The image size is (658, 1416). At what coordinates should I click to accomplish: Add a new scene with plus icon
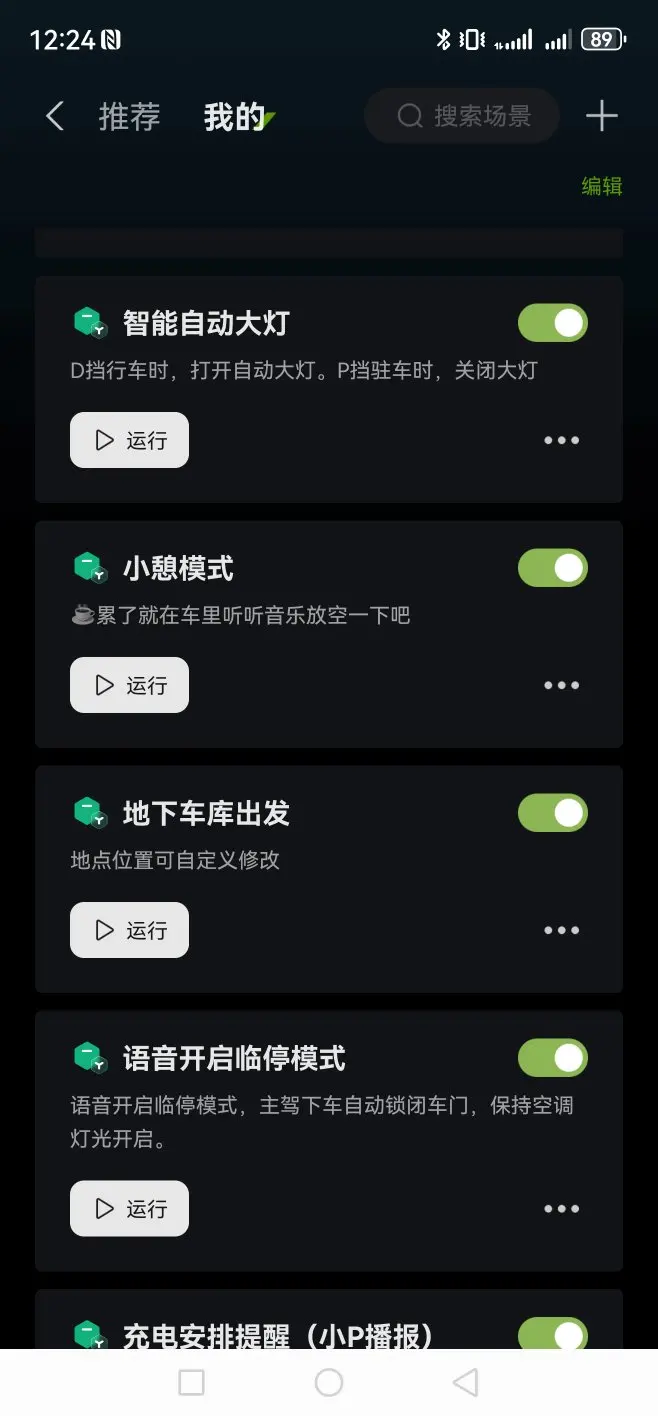point(602,116)
